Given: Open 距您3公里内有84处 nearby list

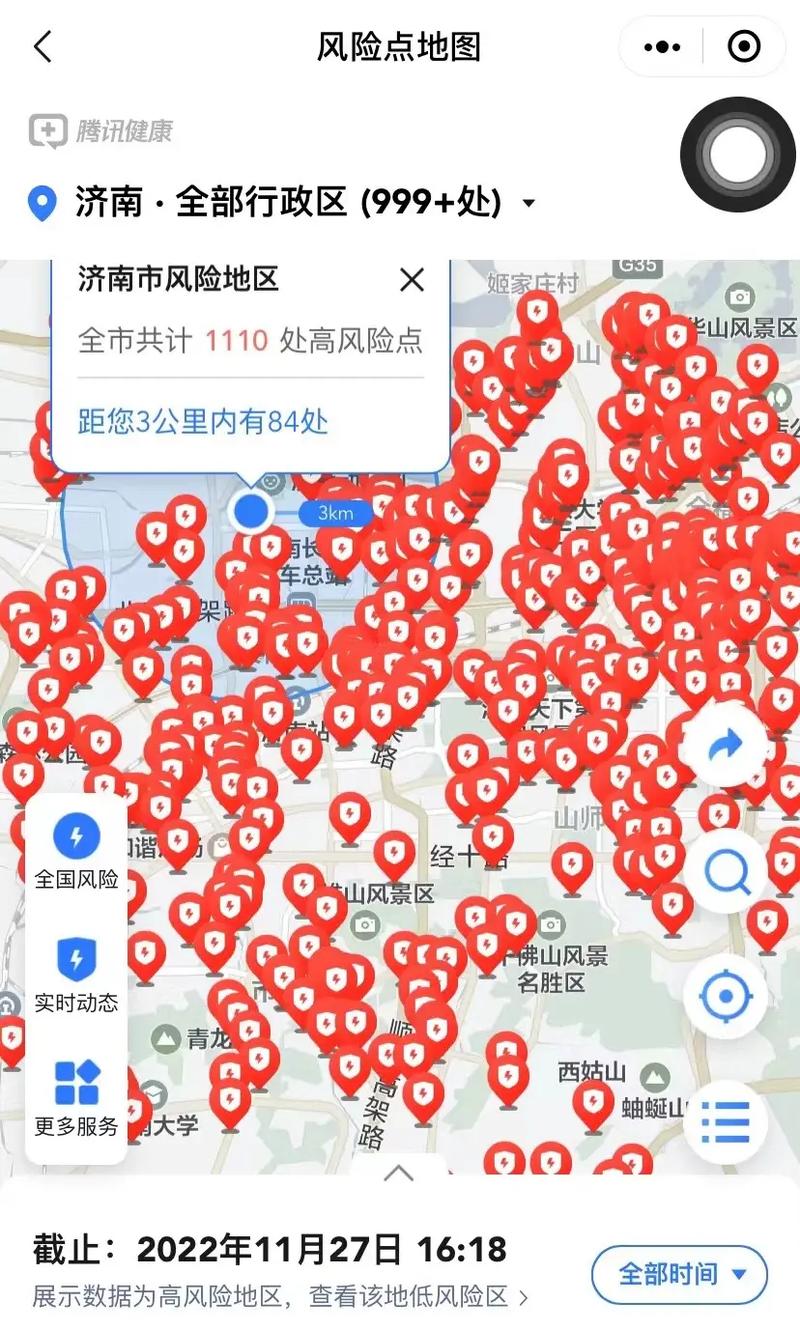Looking at the screenshot, I should (203, 421).
